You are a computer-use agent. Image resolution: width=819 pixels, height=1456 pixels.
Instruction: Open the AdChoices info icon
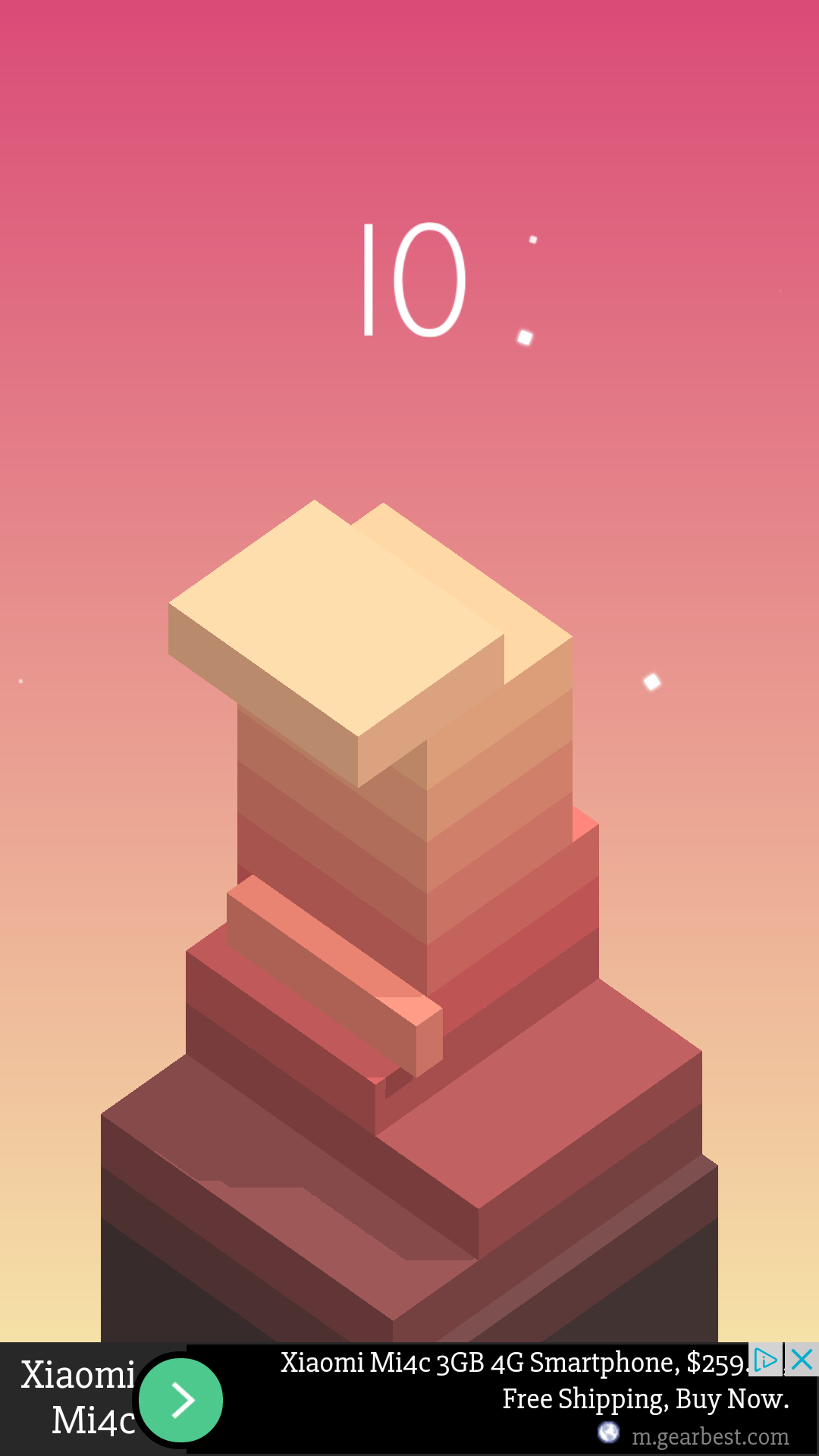tap(765, 1360)
